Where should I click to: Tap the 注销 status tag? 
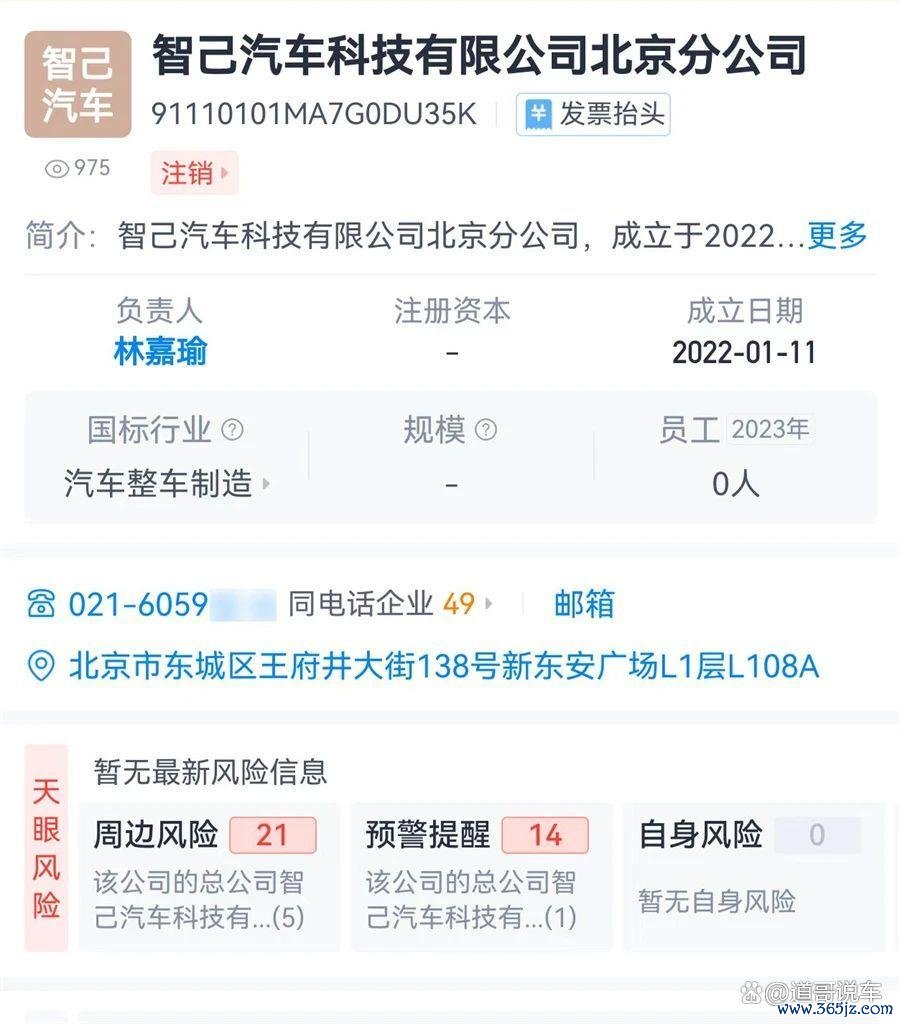tap(194, 173)
